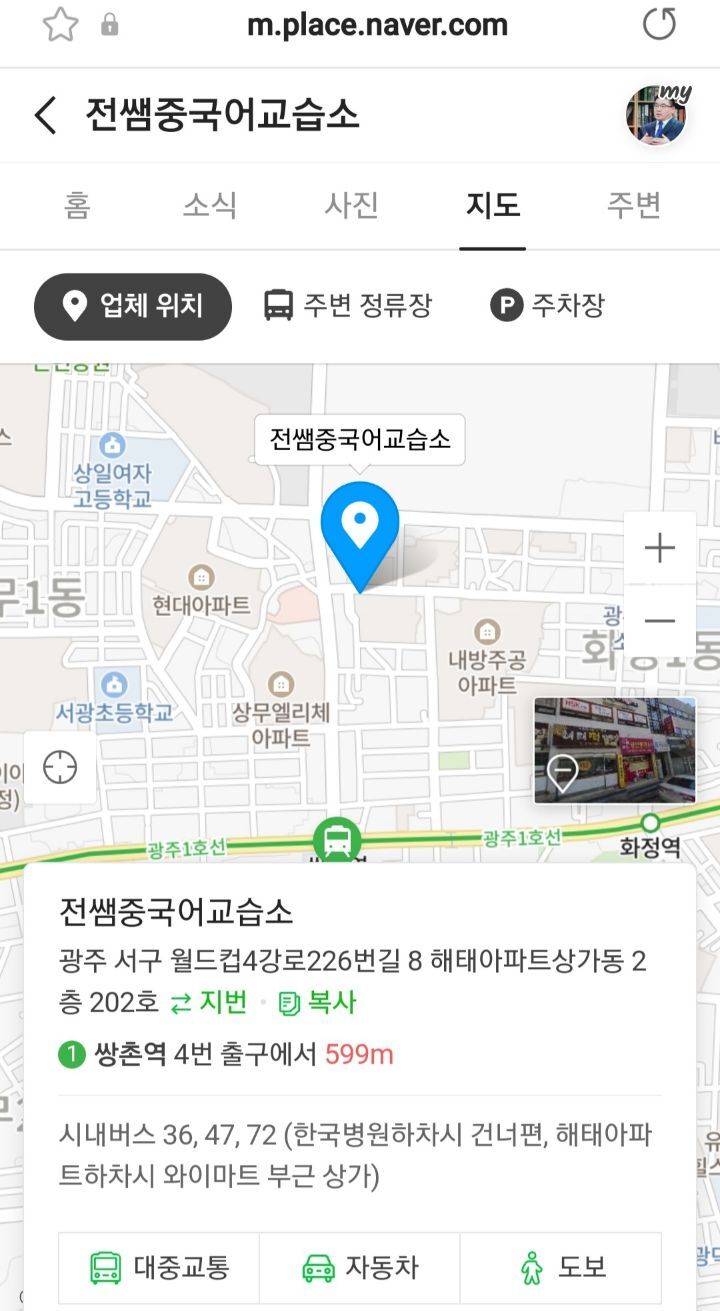
Task: Open the 사진 tab
Action: (x=351, y=206)
